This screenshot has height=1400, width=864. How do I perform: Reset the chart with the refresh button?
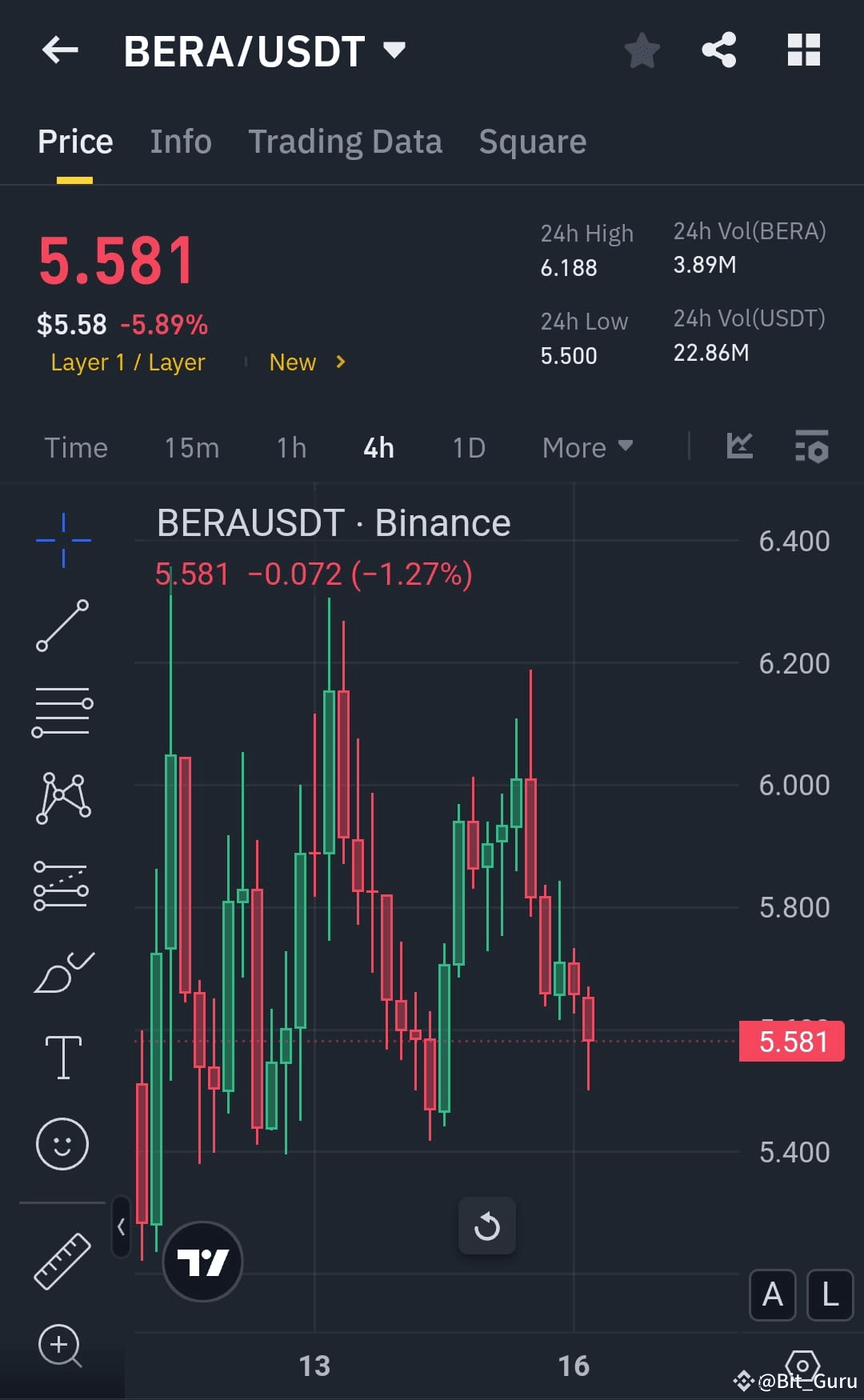[487, 1226]
